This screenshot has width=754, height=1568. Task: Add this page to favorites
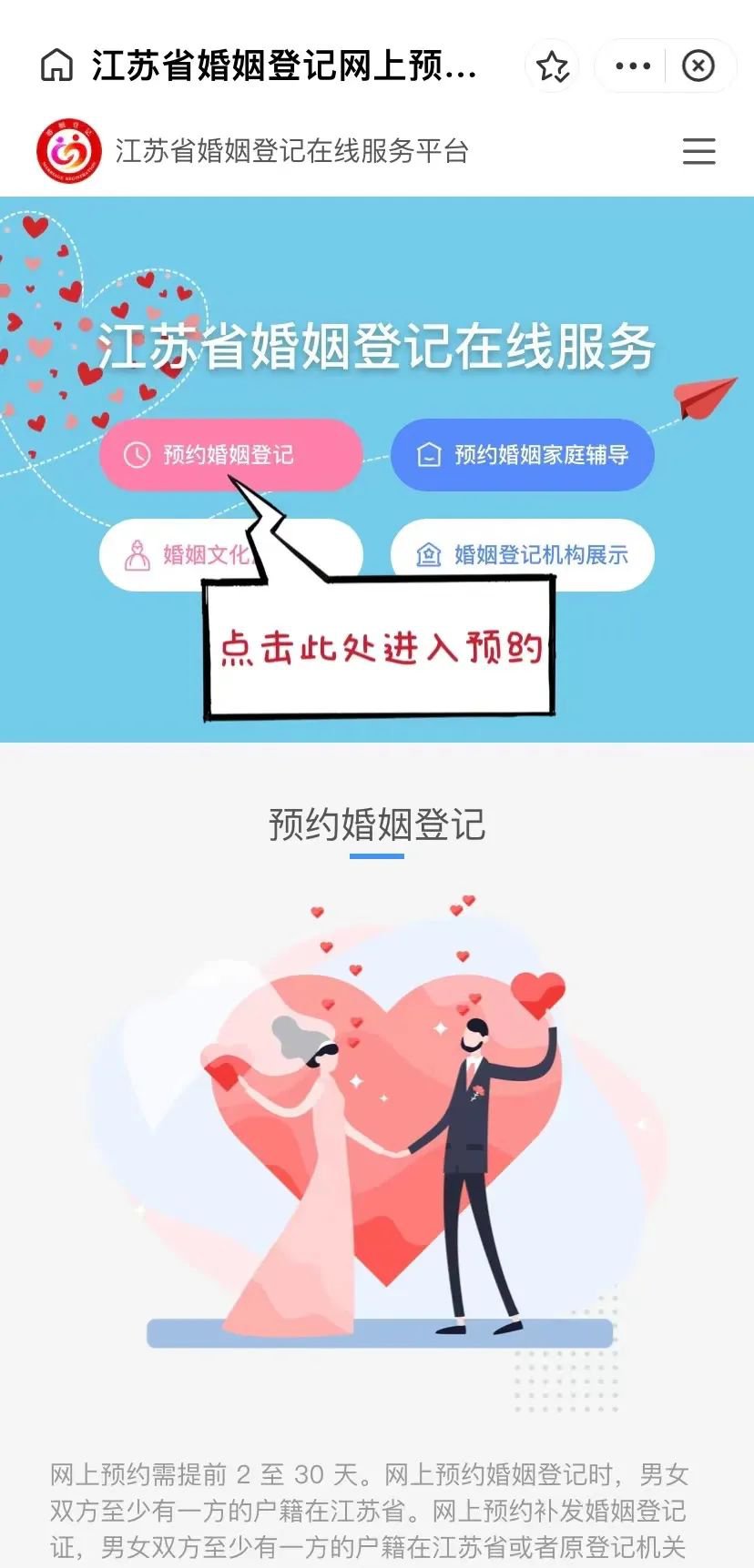(x=552, y=66)
